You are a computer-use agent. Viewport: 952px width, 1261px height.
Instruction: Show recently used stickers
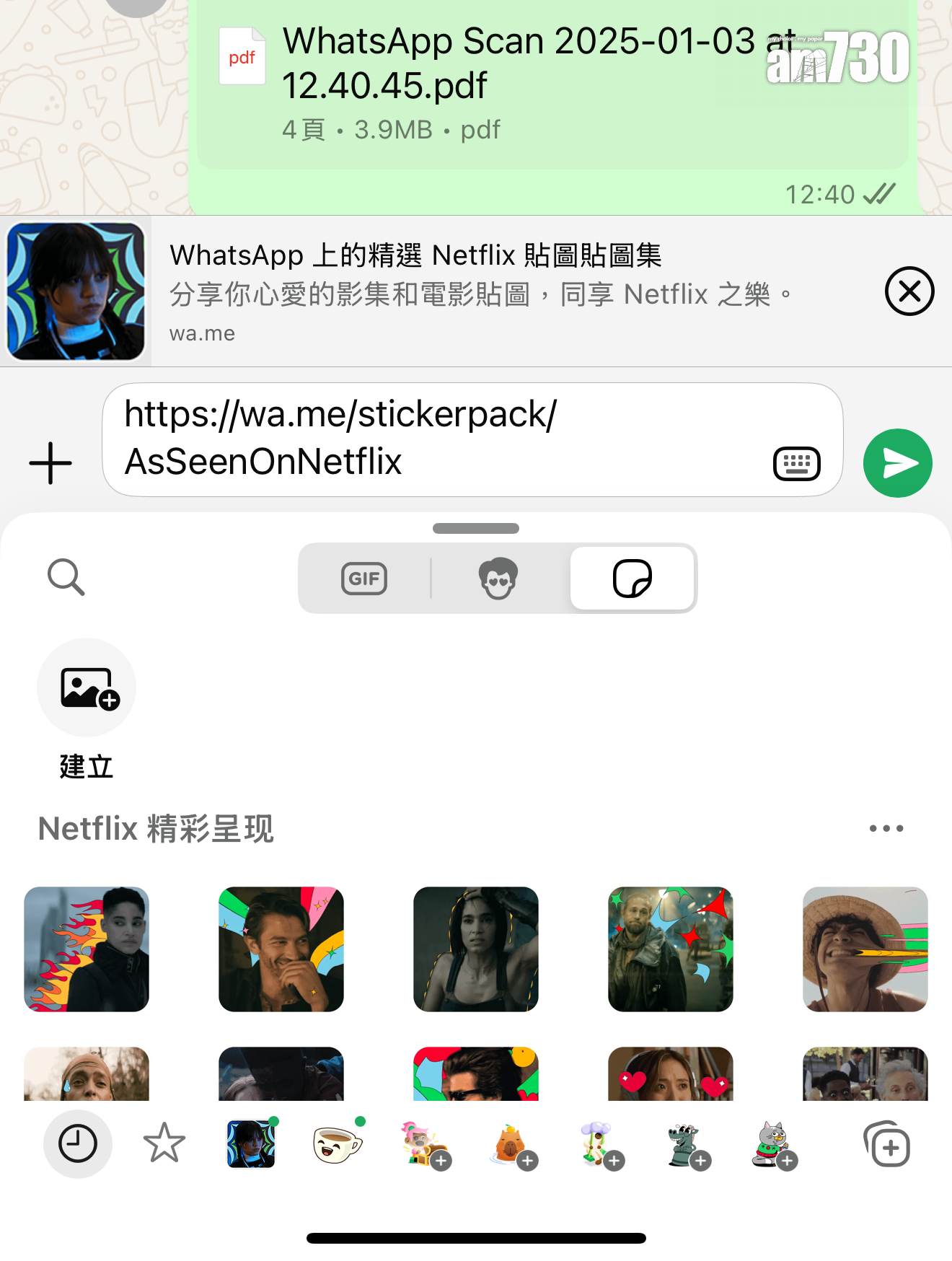pos(78,1144)
